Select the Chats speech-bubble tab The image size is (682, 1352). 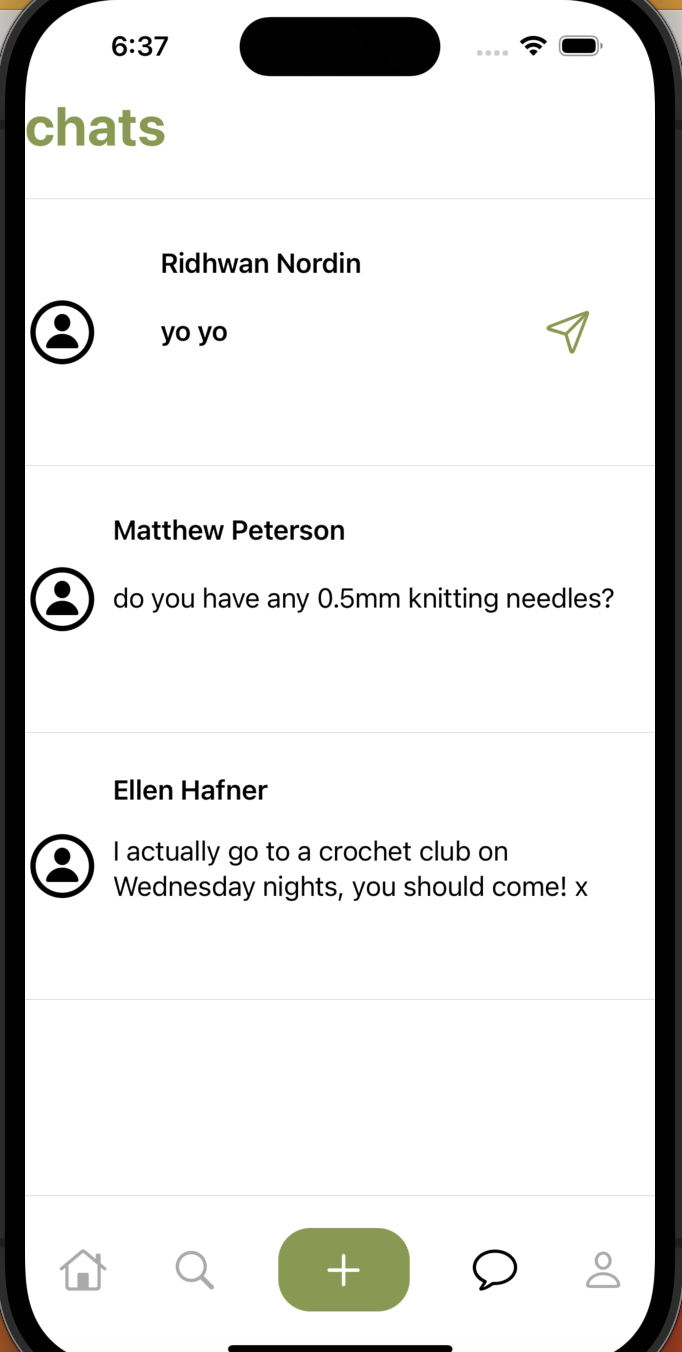coord(494,1270)
